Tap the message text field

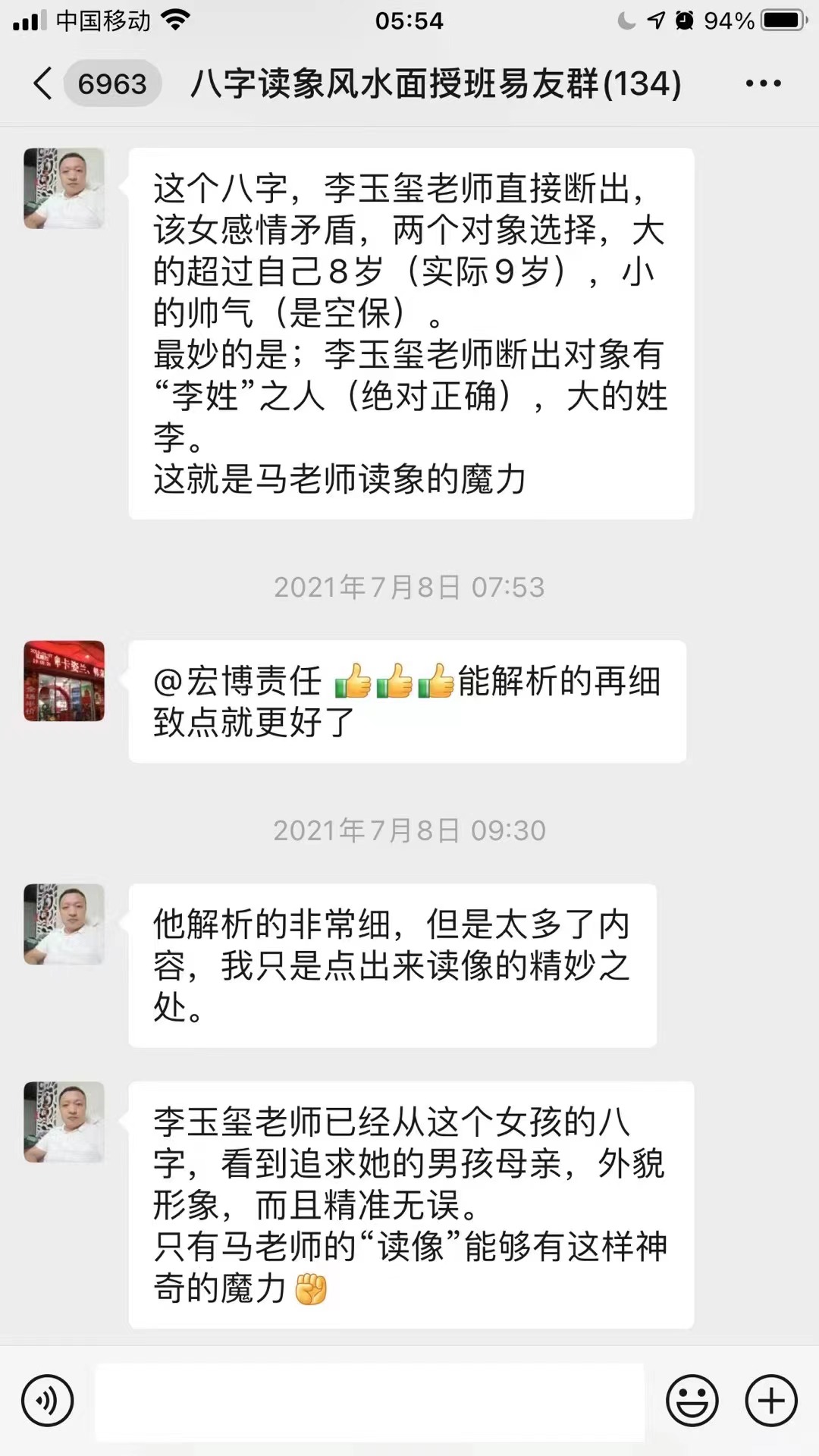click(x=369, y=1401)
